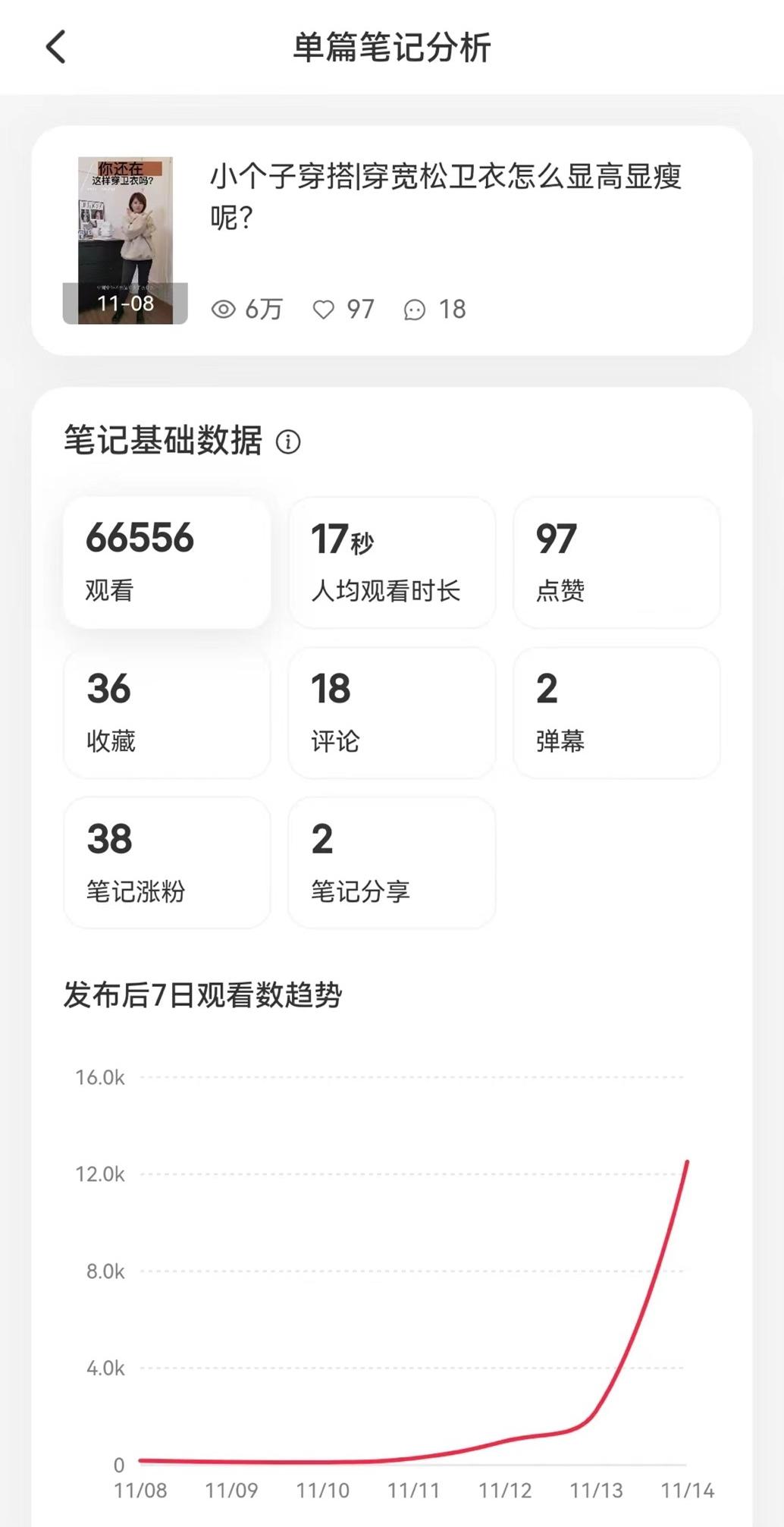
Task: Tap the note cover thumbnail dated 11-08
Action: point(125,235)
